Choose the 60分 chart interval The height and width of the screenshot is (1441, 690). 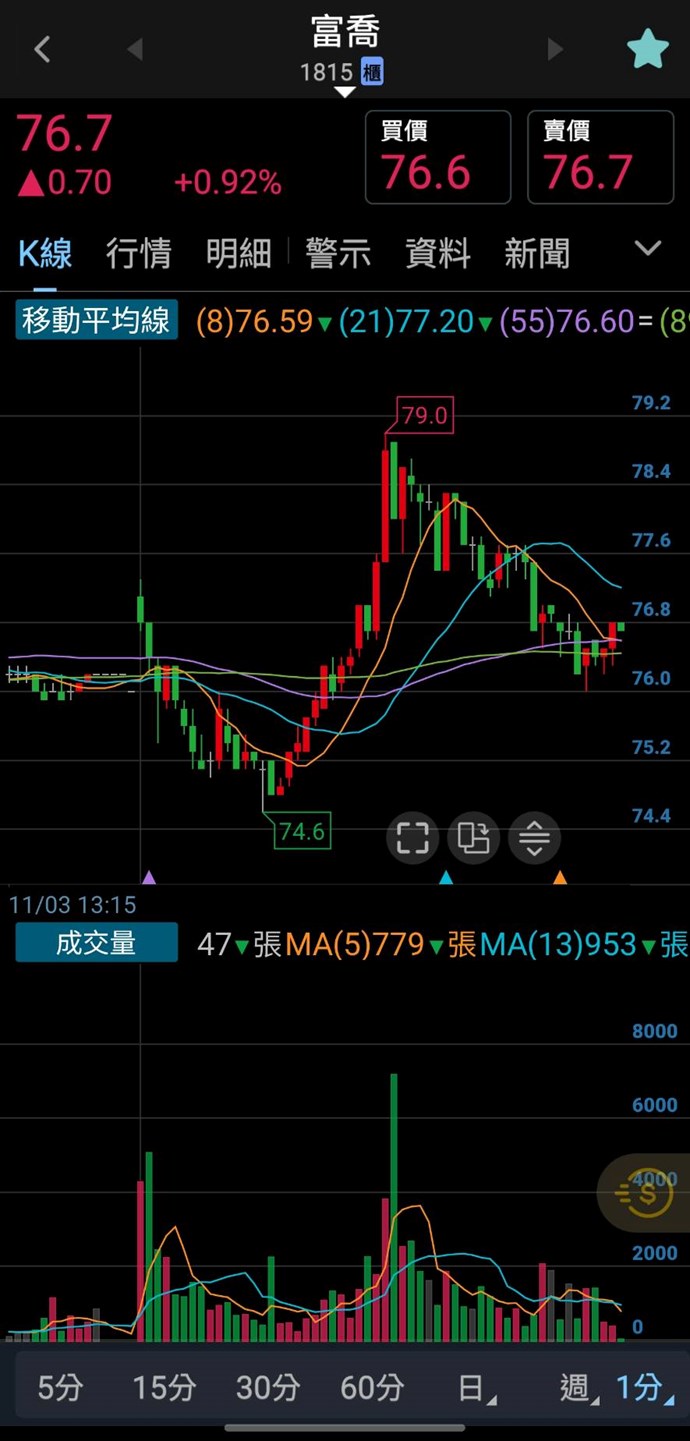[372, 1387]
